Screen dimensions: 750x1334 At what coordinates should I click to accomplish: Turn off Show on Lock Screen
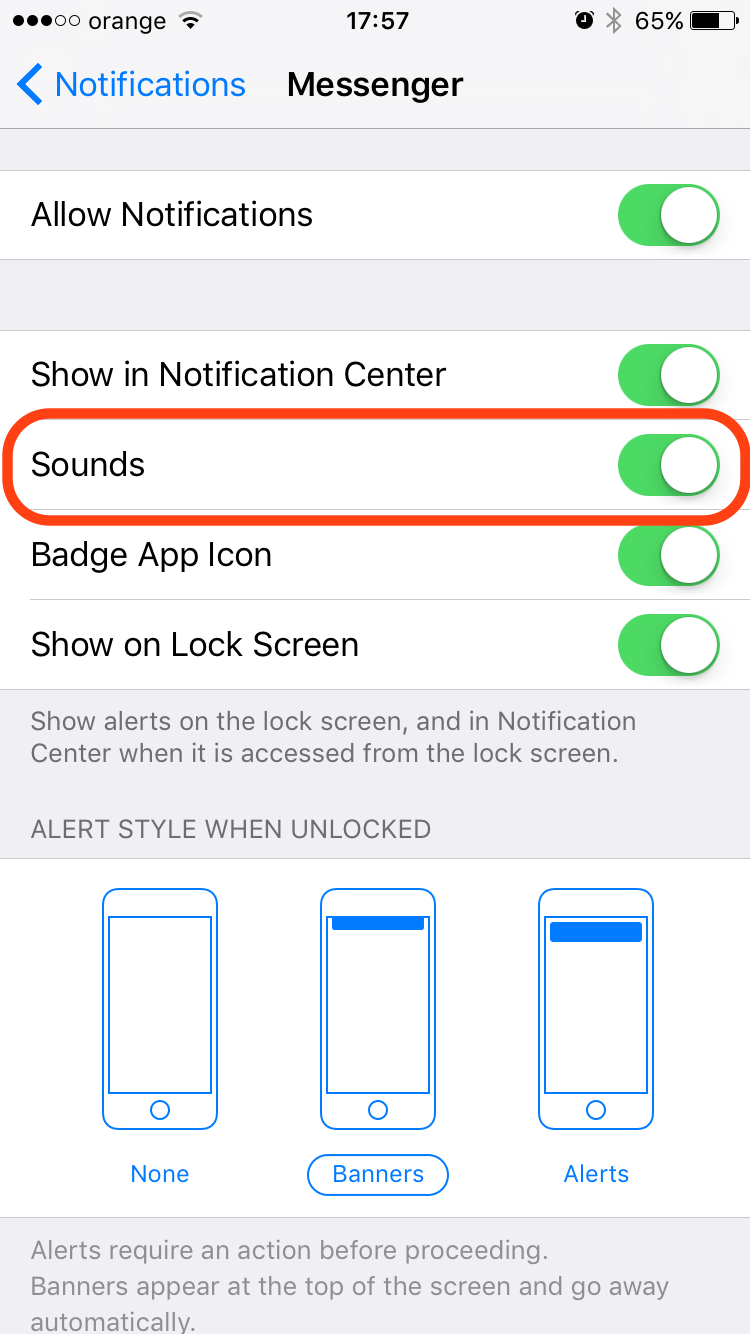pyautogui.click(x=668, y=645)
